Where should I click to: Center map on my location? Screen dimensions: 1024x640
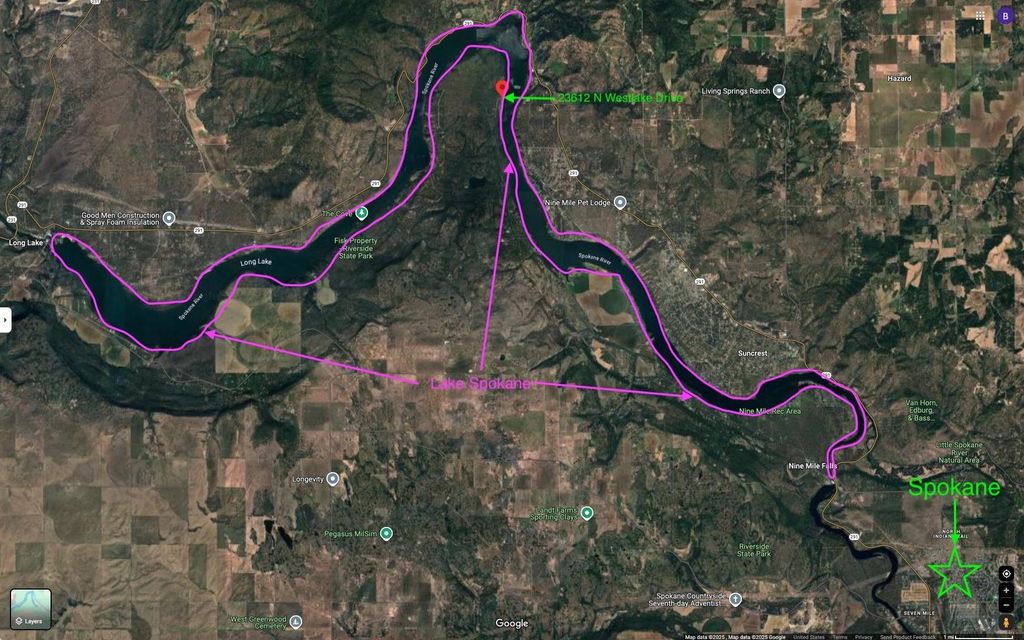(1006, 574)
